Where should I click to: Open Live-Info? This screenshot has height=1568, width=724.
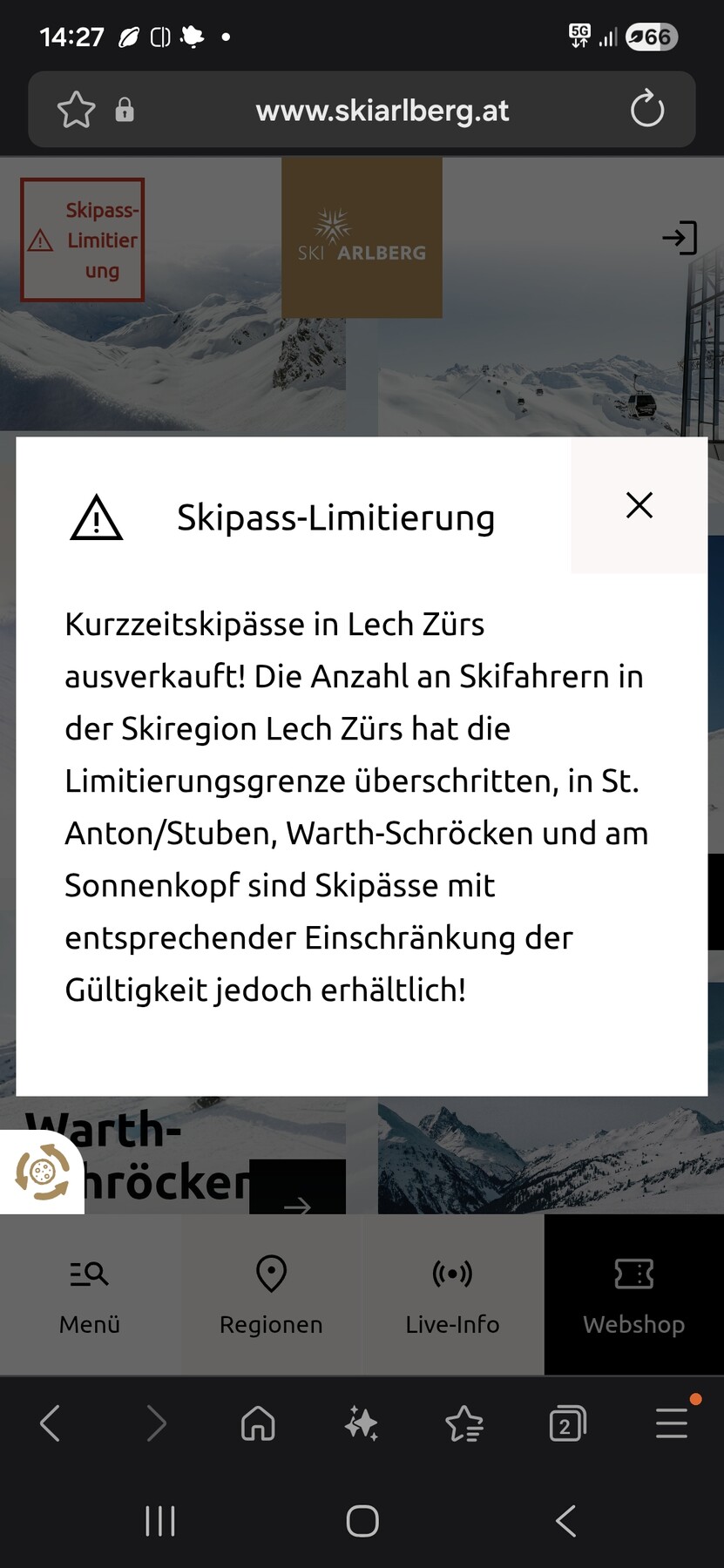452,1294
